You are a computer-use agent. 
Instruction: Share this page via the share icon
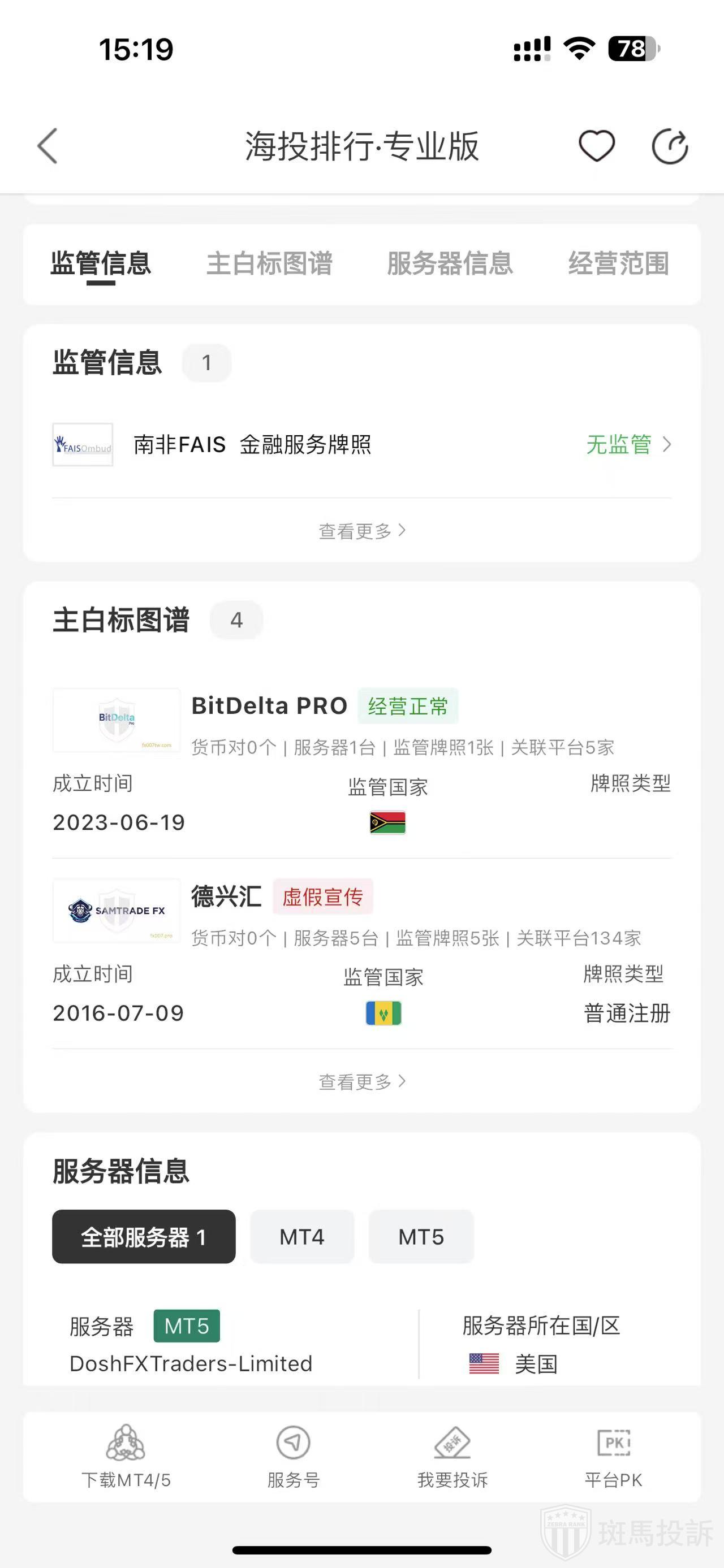click(670, 146)
